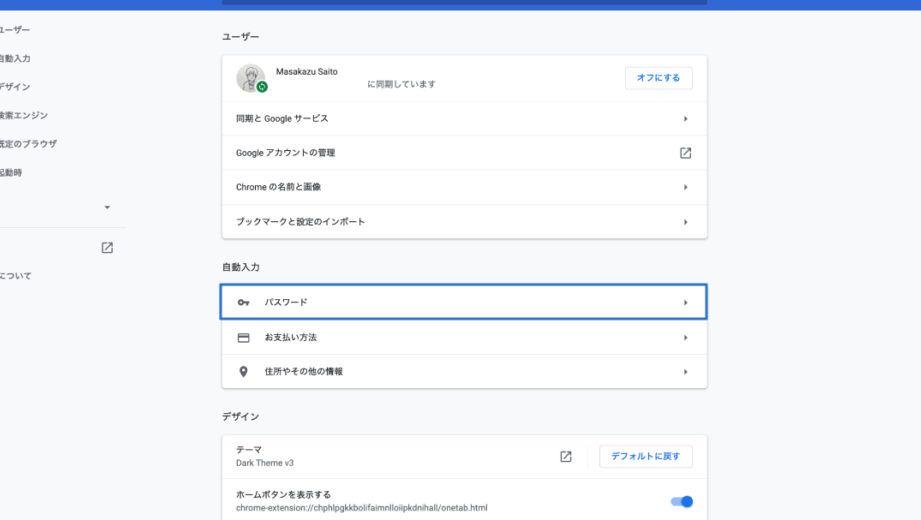This screenshot has width=921, height=520.
Task: Select ユーザー in the sidebar
Action: coord(15,31)
